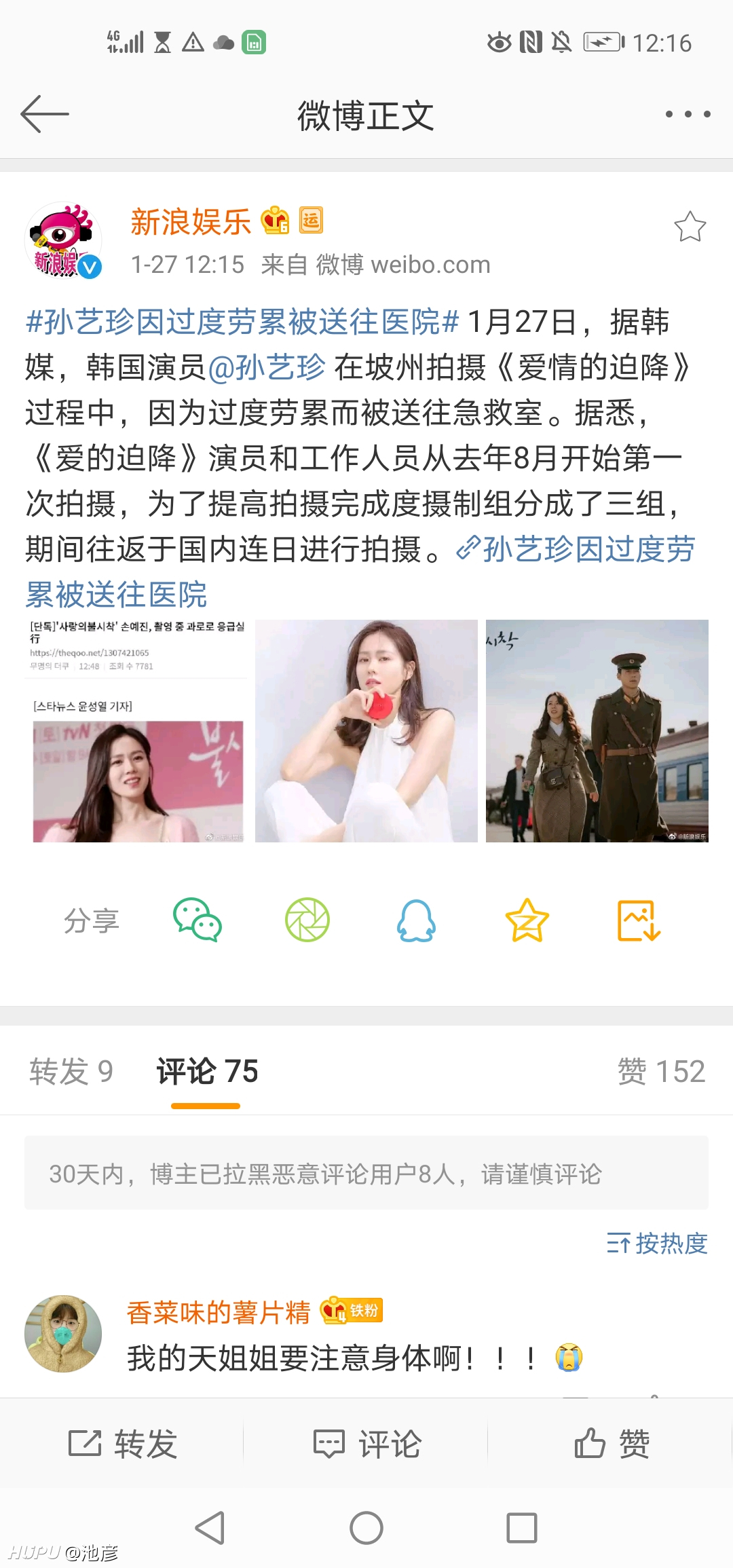Open the three-dot overflow menu
This screenshot has height=1568, width=733.
coord(688,114)
